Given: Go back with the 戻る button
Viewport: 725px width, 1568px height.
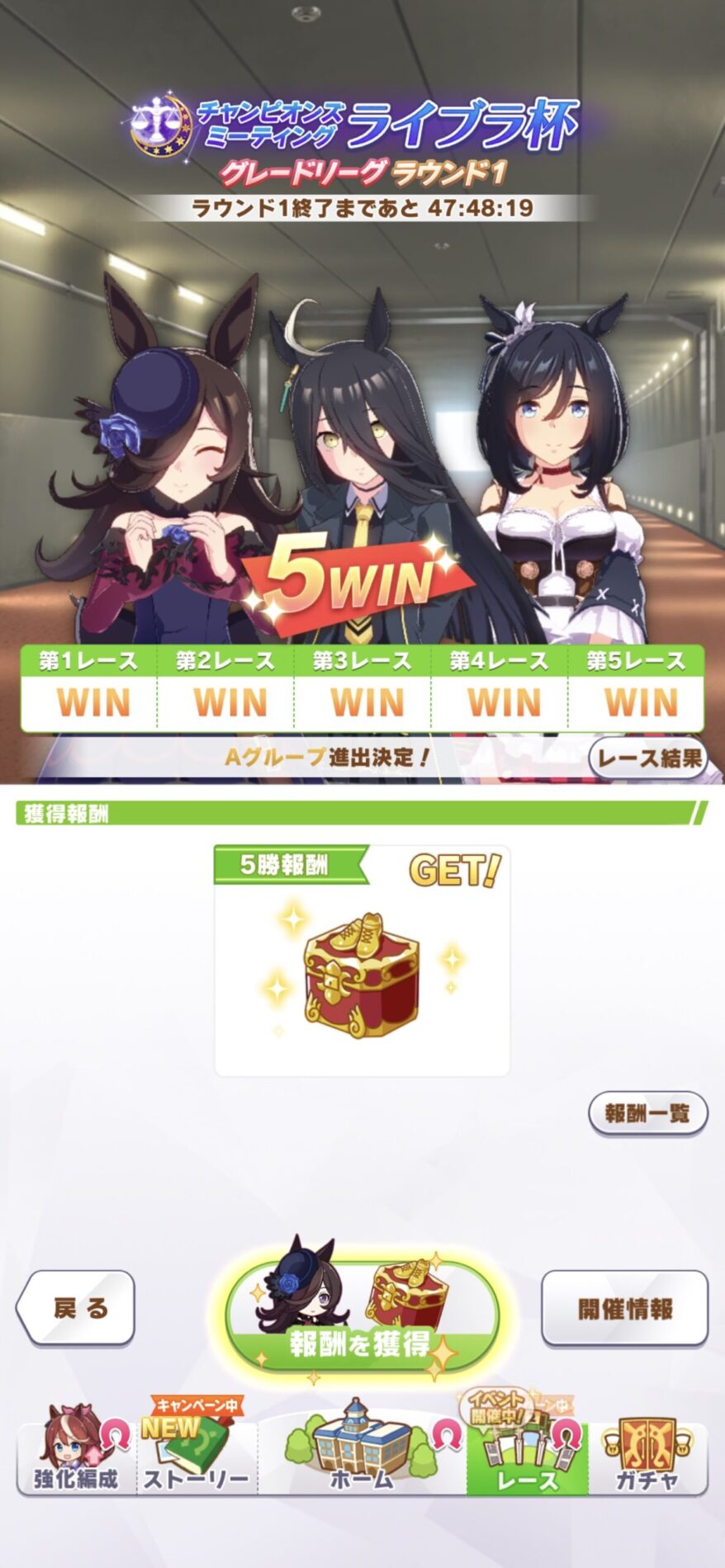Looking at the screenshot, I should click(76, 1308).
